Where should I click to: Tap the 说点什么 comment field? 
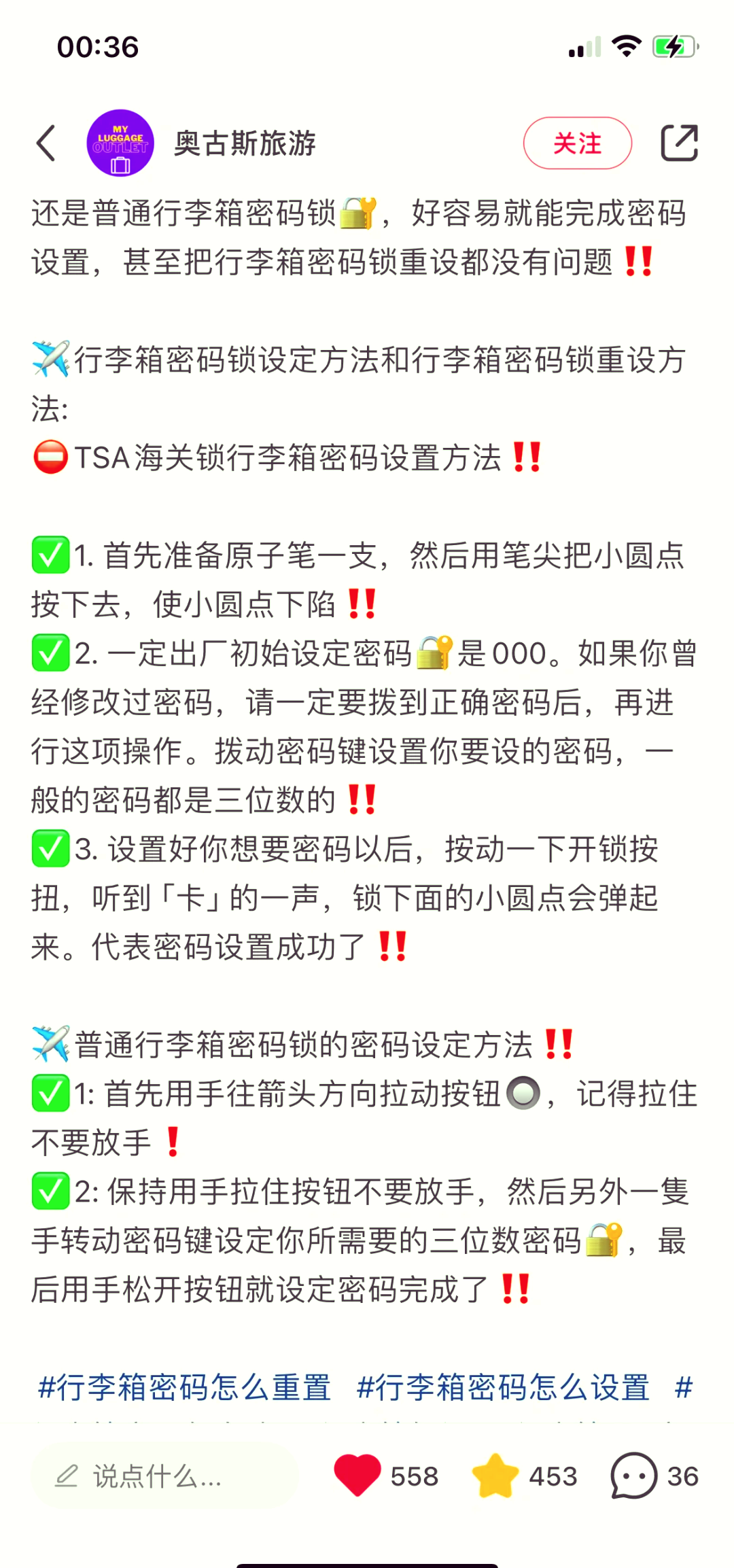coord(166,1476)
